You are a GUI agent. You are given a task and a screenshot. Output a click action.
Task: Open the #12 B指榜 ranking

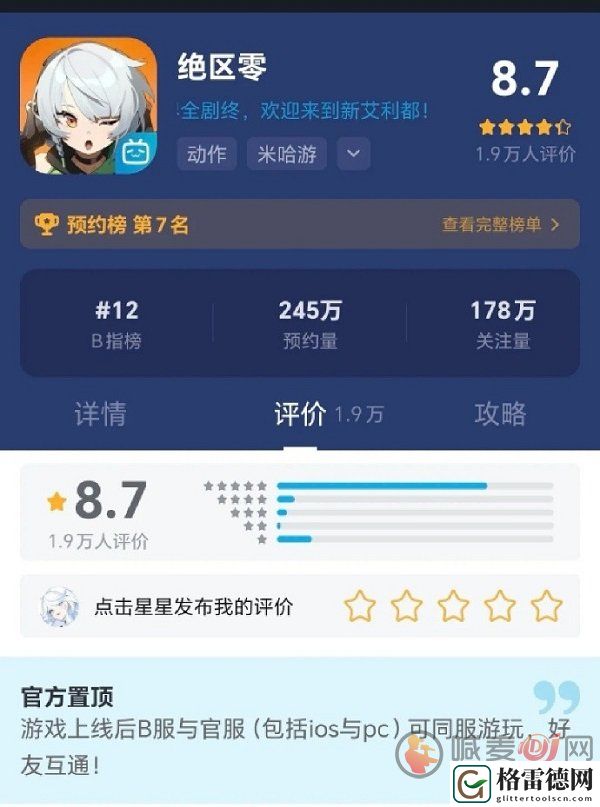(x=116, y=323)
